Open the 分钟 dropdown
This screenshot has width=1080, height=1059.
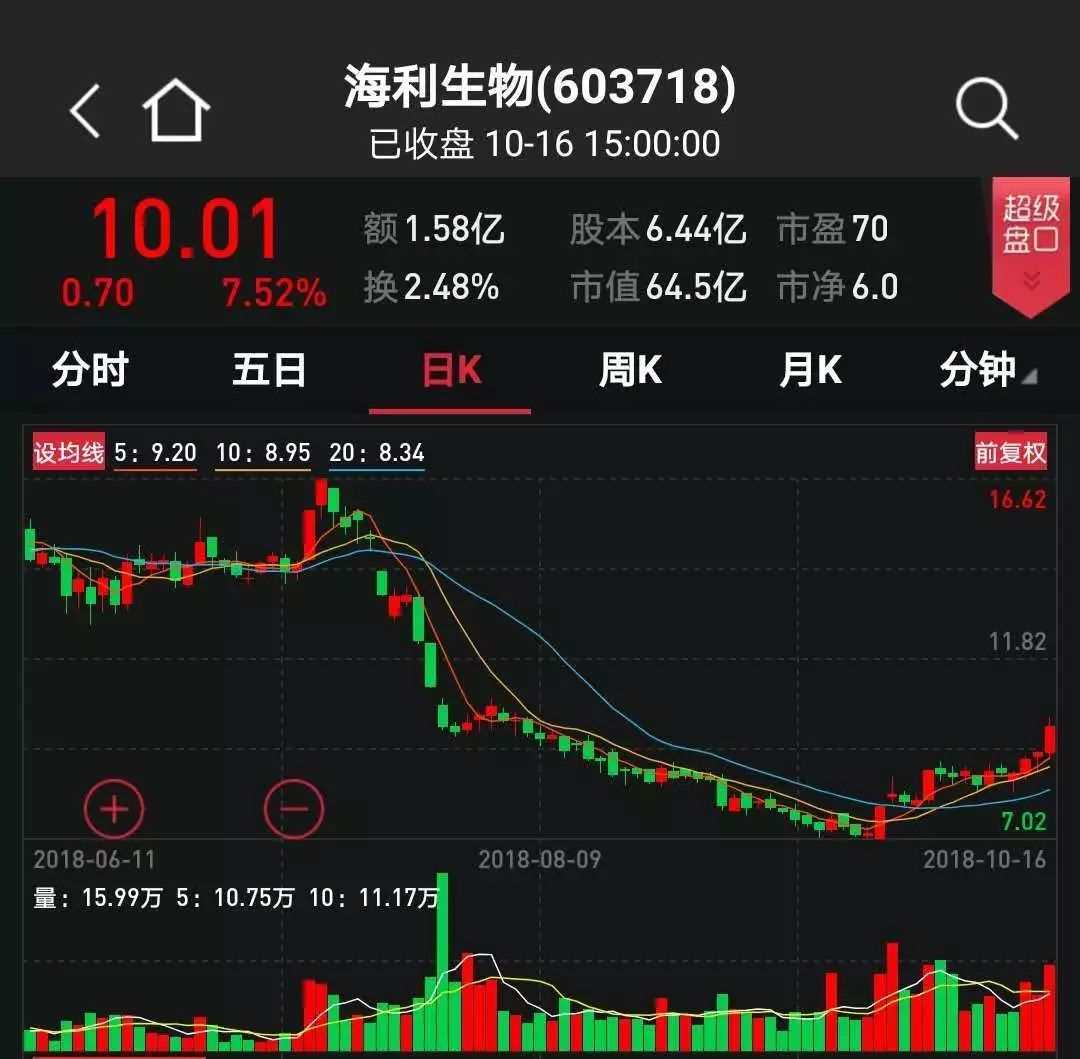pos(985,371)
